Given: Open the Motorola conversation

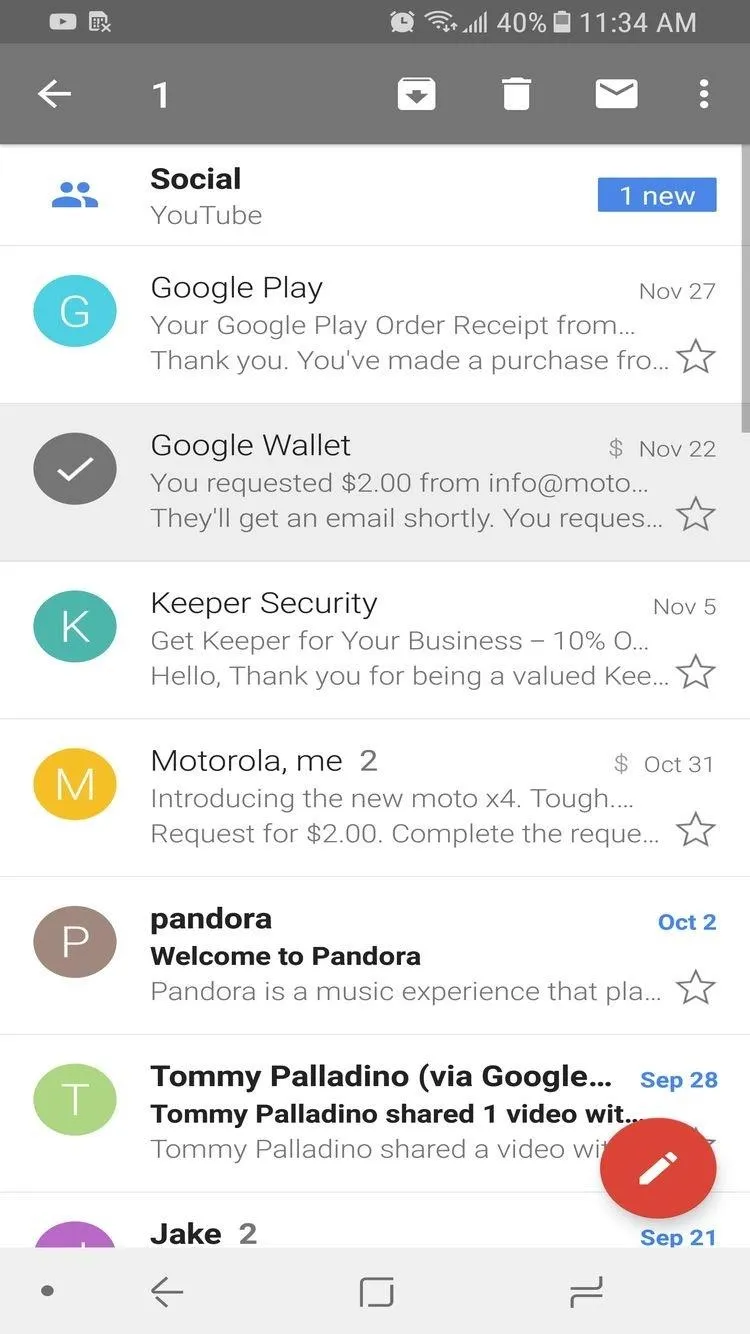Looking at the screenshot, I should [375, 798].
